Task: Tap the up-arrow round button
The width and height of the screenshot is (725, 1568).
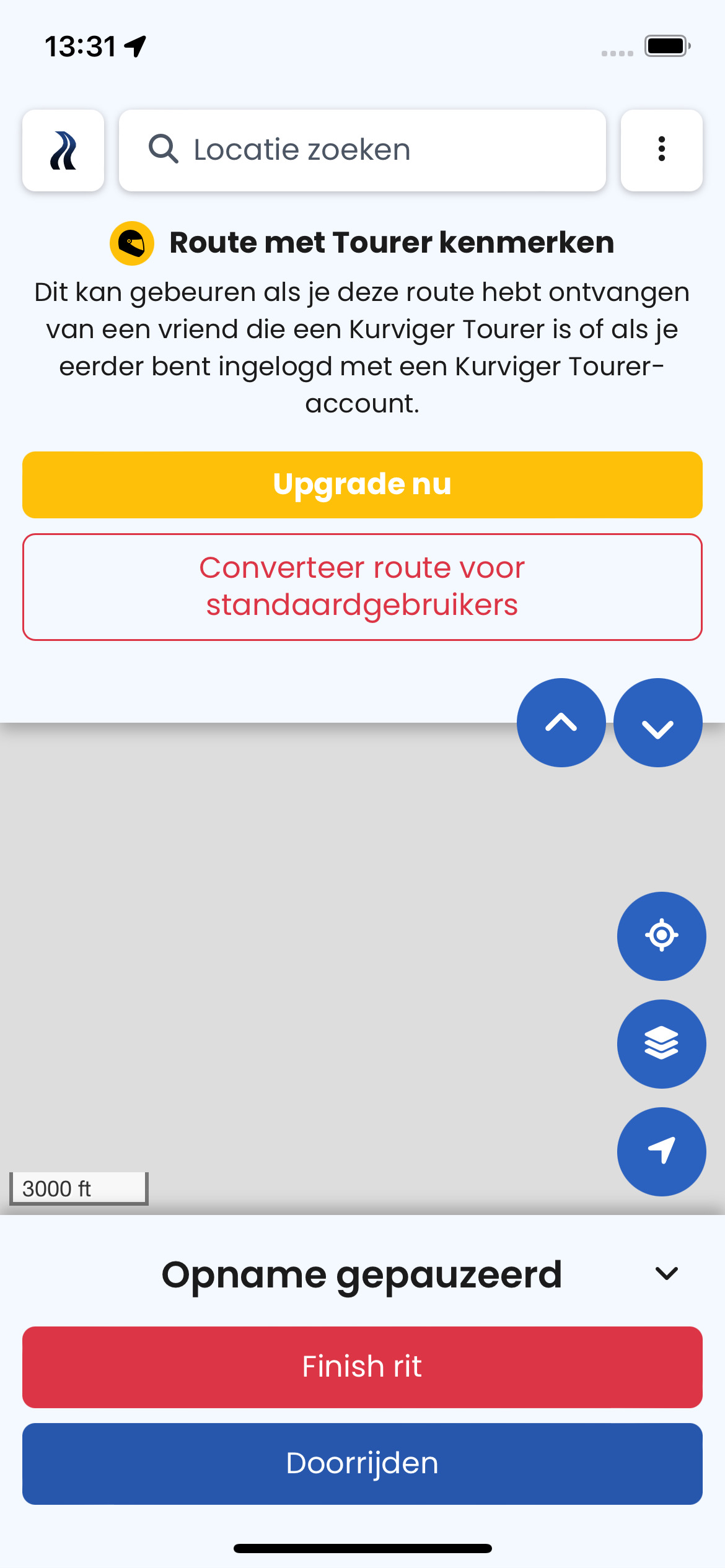Action: [x=561, y=723]
